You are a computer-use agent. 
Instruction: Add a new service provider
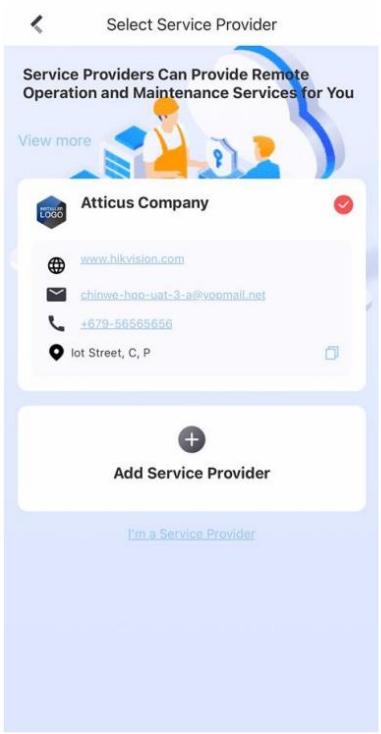[x=191, y=458]
